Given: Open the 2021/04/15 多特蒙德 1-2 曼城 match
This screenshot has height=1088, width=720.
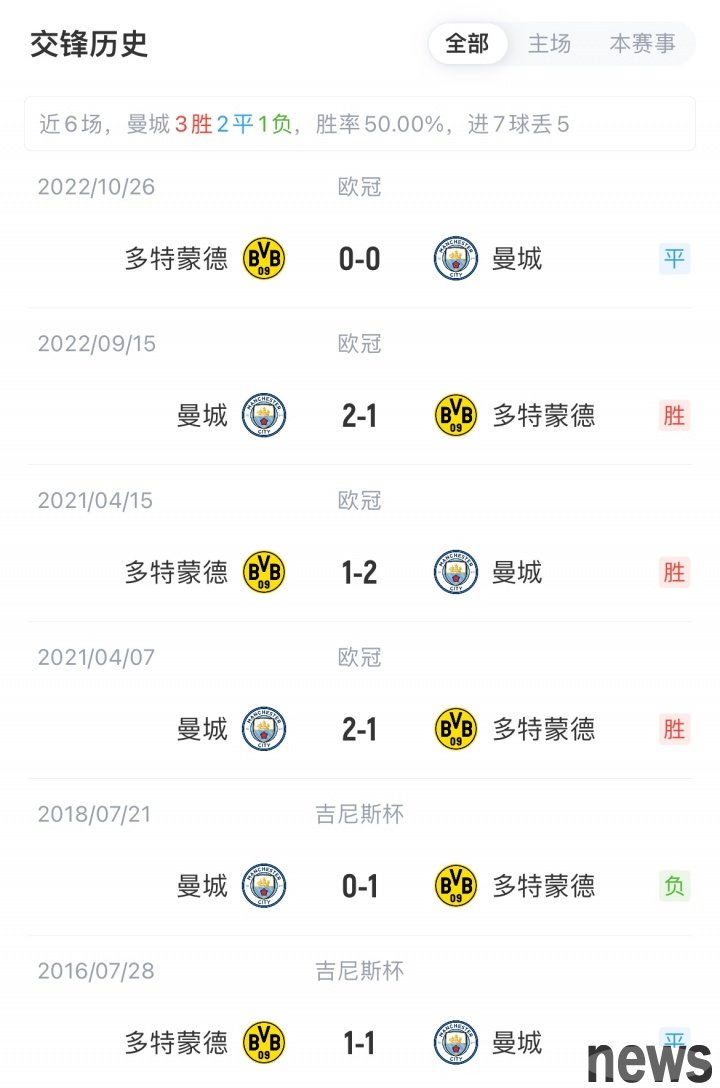Looking at the screenshot, I should (x=359, y=572).
